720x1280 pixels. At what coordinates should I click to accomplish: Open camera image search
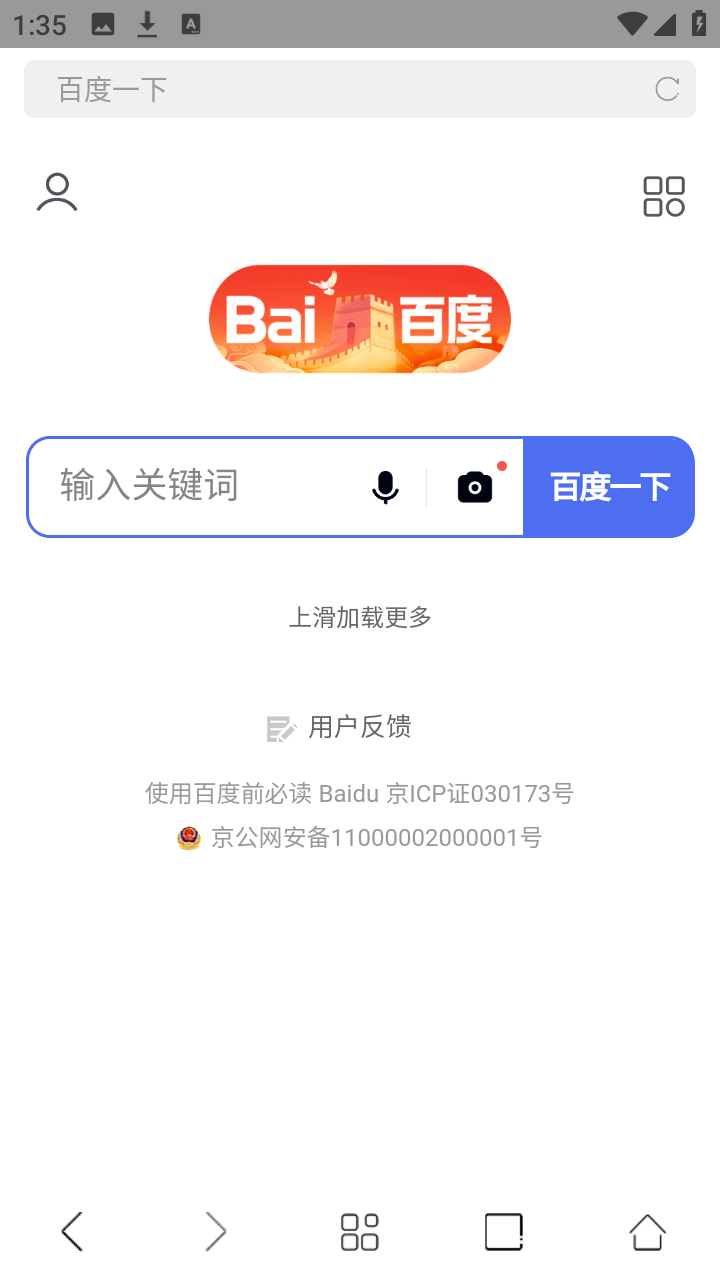474,486
